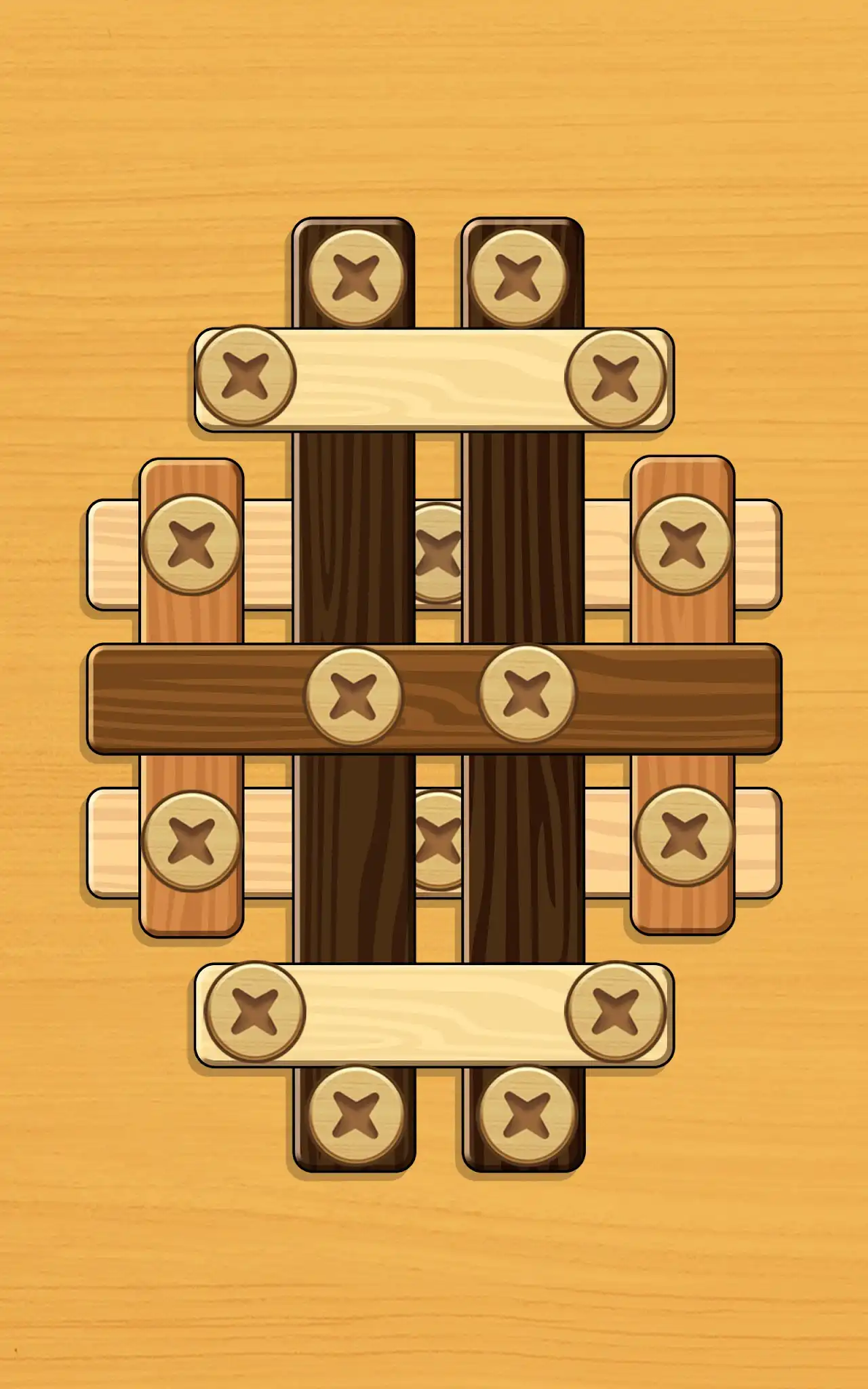
Task: Tap left screw of the lower light plank
Action: coord(255,1012)
